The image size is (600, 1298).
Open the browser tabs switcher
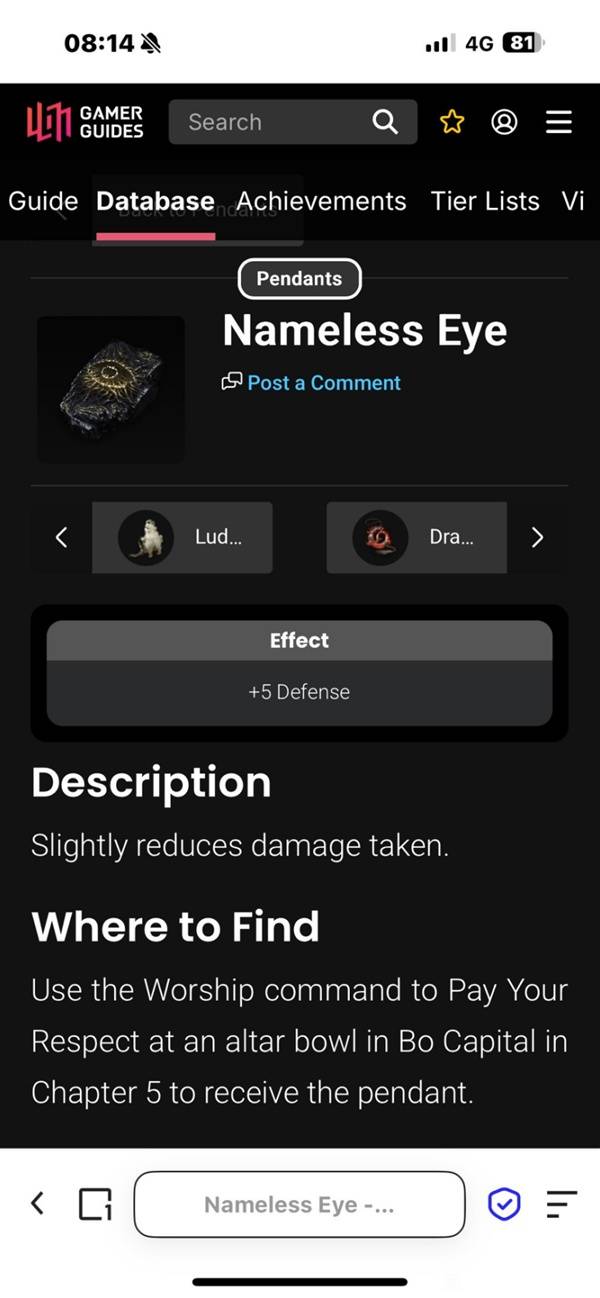click(95, 1204)
